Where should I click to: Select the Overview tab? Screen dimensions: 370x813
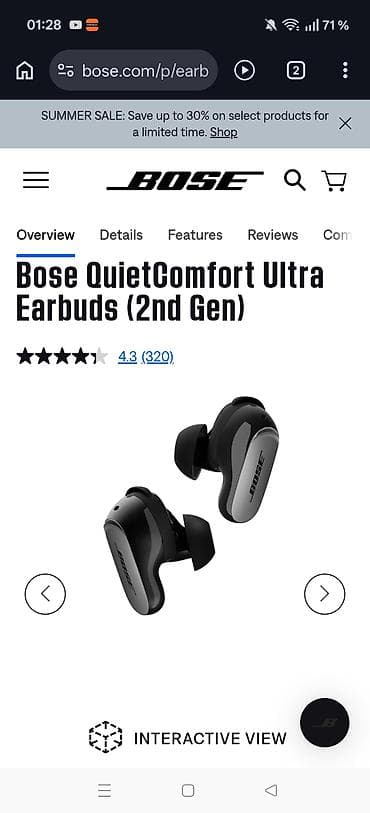tap(46, 235)
